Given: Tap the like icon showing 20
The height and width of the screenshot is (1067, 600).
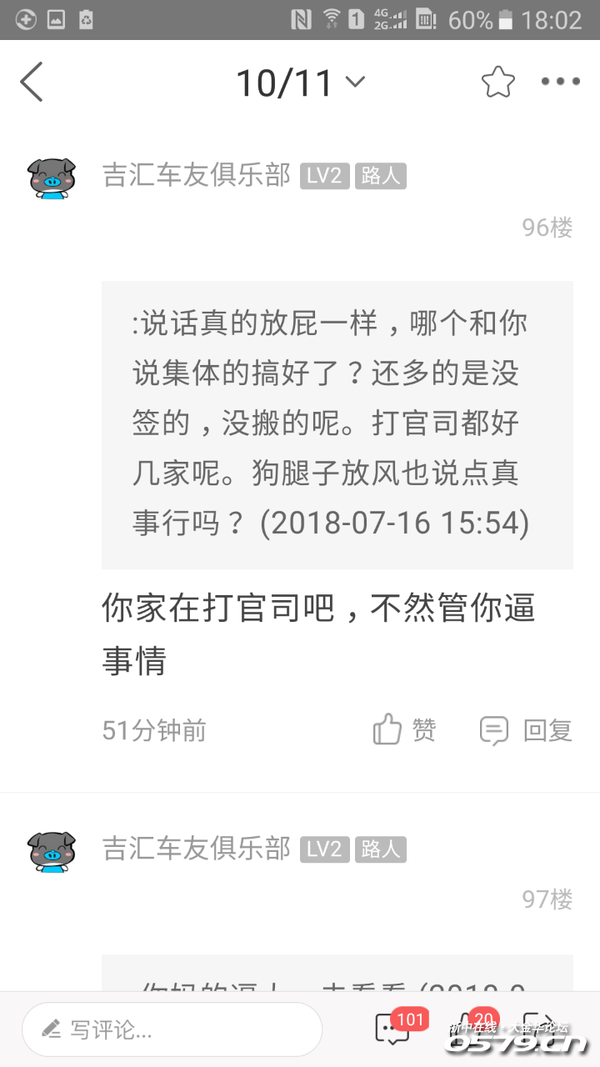Looking at the screenshot, I should tap(468, 1030).
